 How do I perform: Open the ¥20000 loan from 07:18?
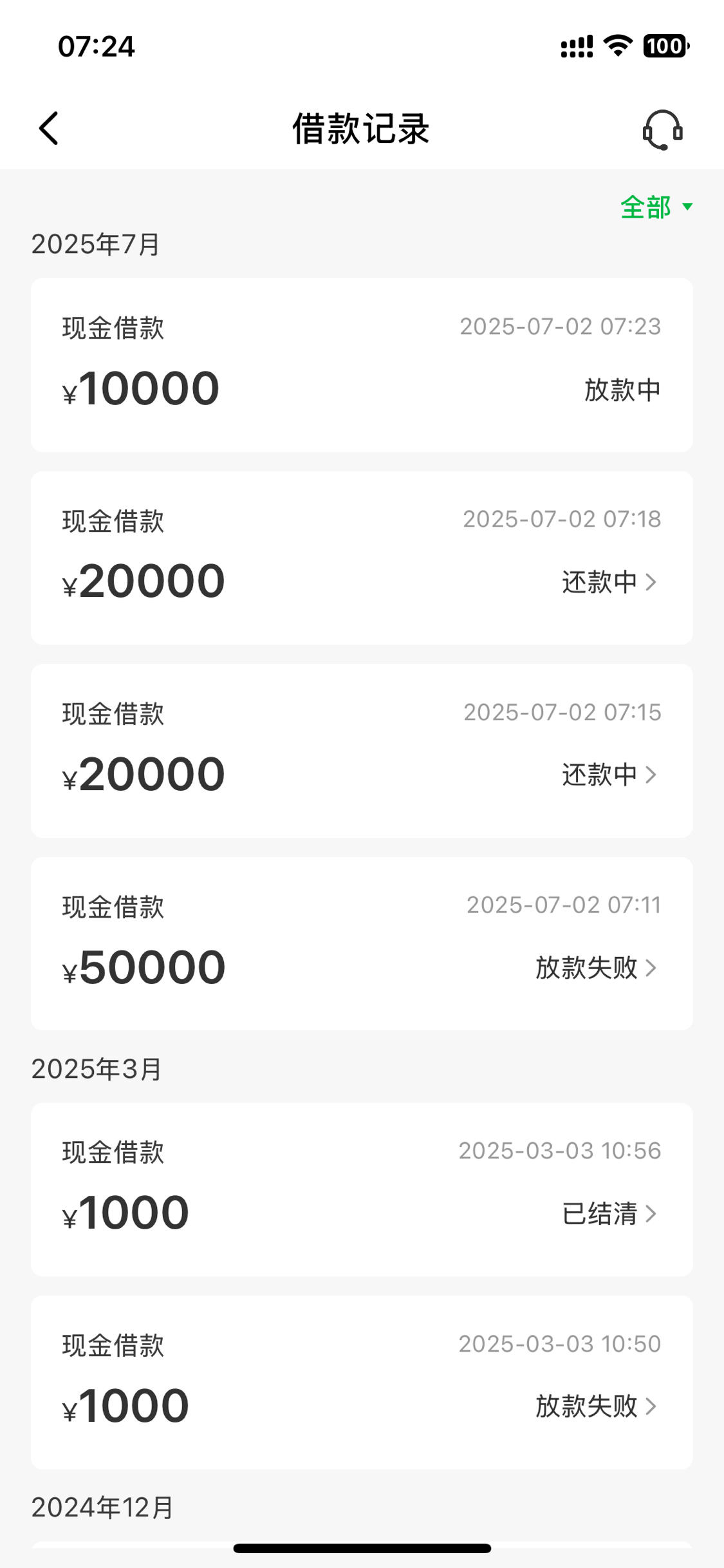click(x=362, y=558)
